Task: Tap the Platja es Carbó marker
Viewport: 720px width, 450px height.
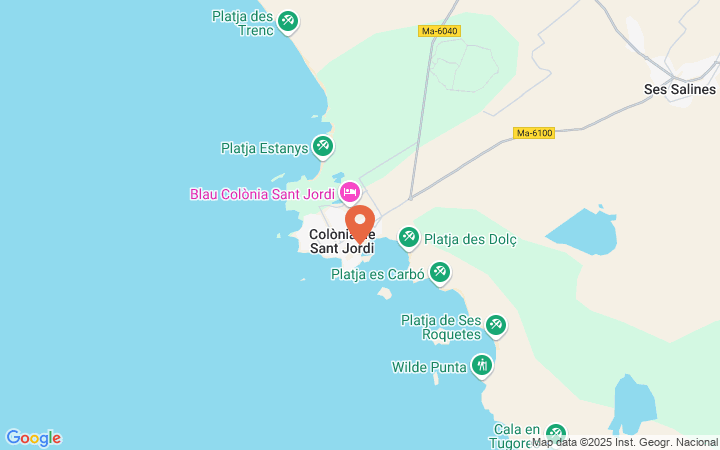Action: click(439, 271)
